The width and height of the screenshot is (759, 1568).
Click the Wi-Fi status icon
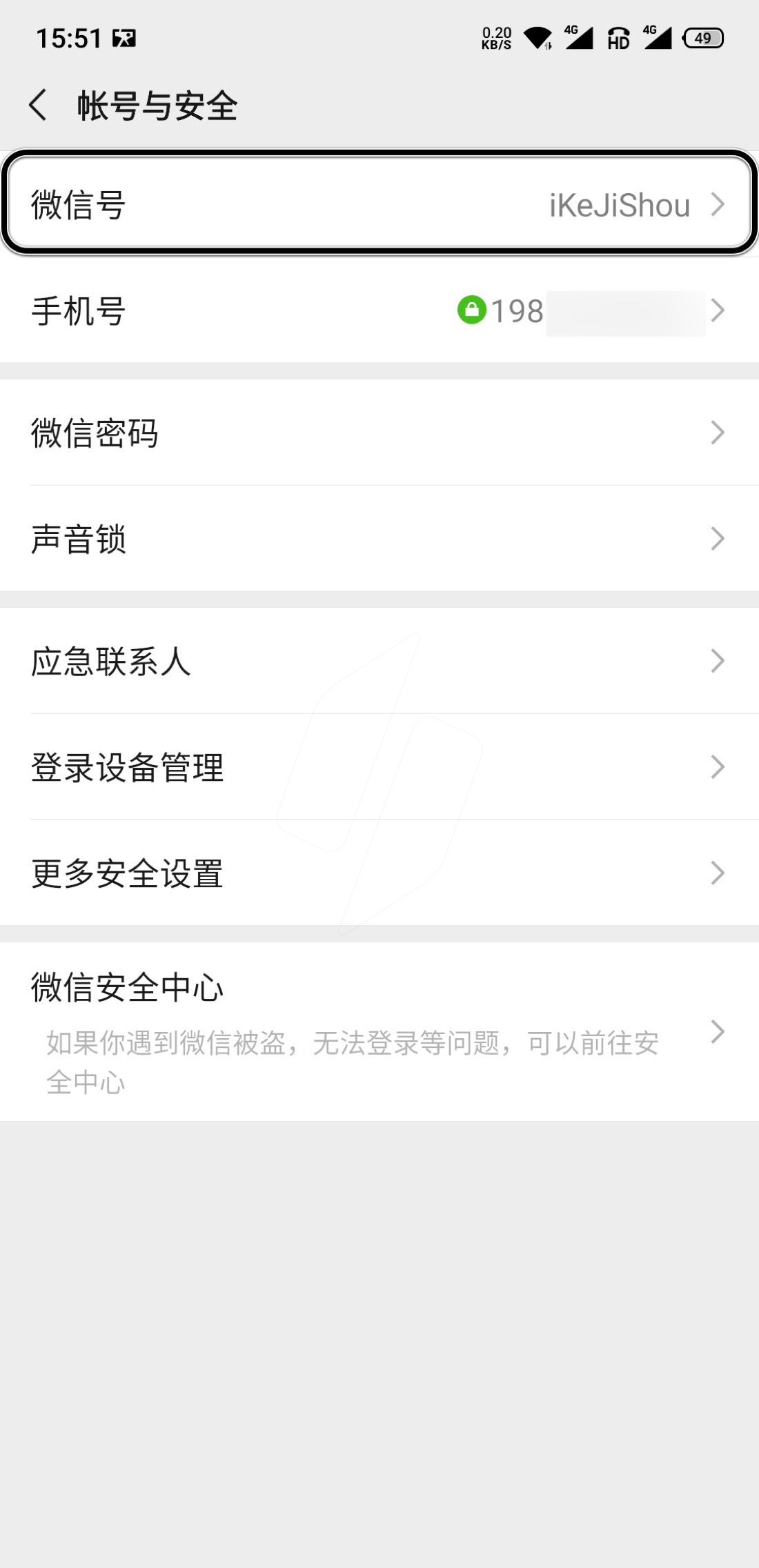point(538,38)
